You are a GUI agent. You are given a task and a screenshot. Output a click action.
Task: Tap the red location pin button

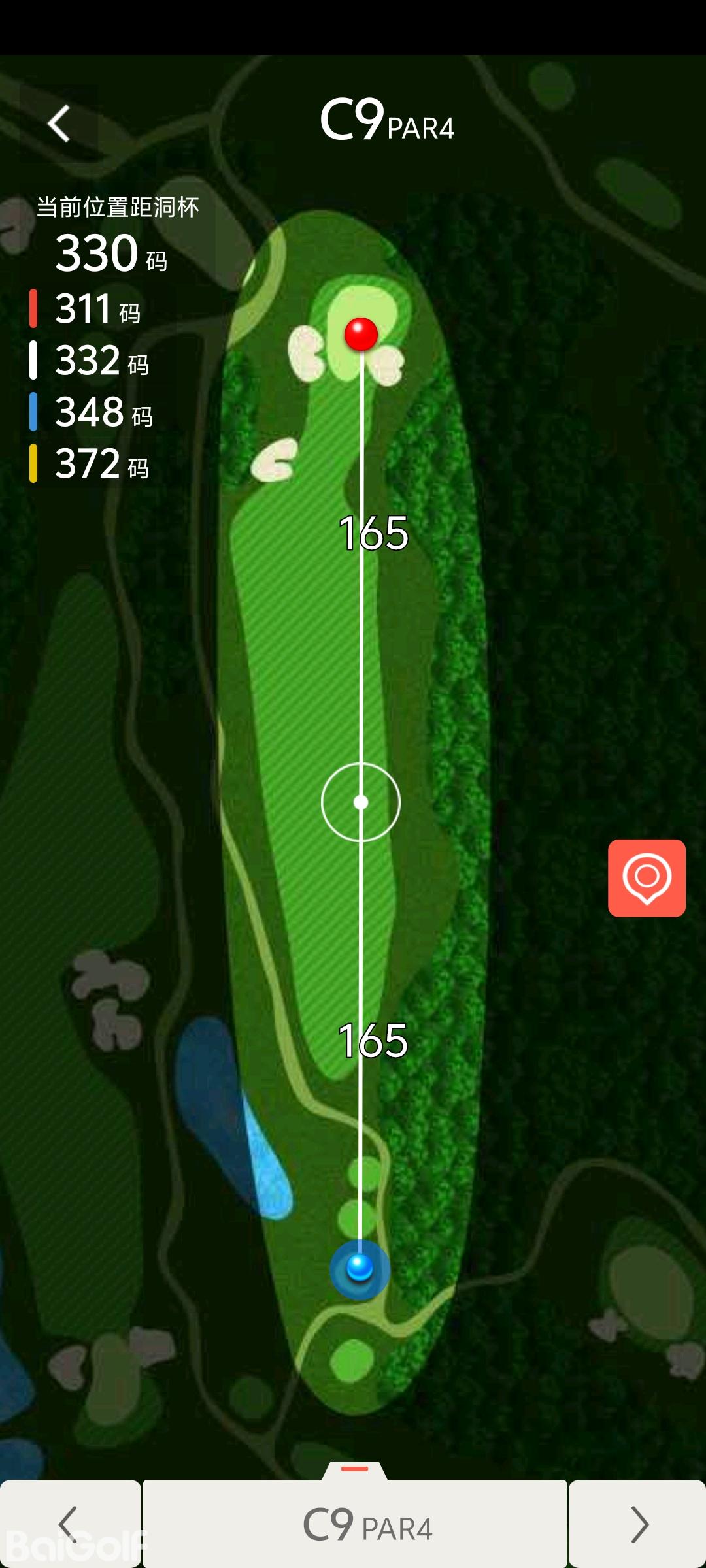(x=647, y=877)
